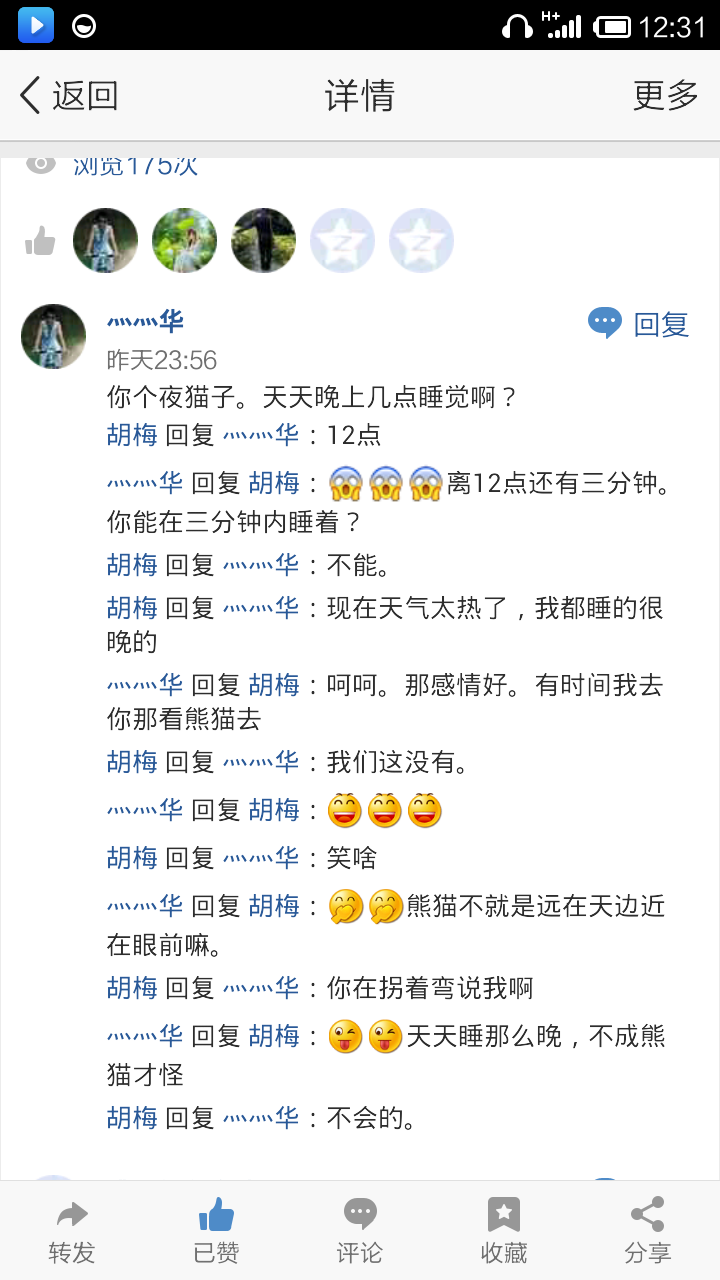Open the commenter name above 昨天23:56
Image resolution: width=720 pixels, height=1280 pixels.
145,322
